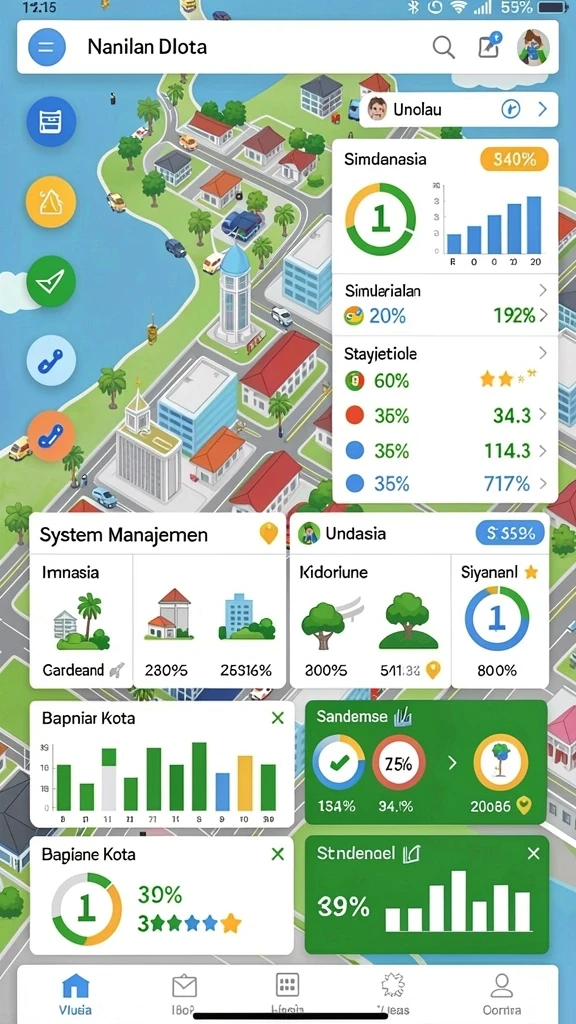Tap the search magnifier icon
The image size is (576, 1024).
click(444, 47)
